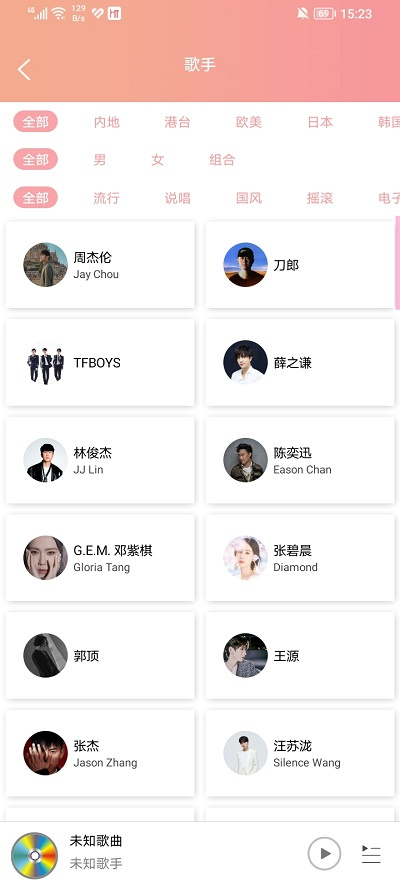Filter singers by 内地 region
The height and width of the screenshot is (888, 400).
click(107, 122)
